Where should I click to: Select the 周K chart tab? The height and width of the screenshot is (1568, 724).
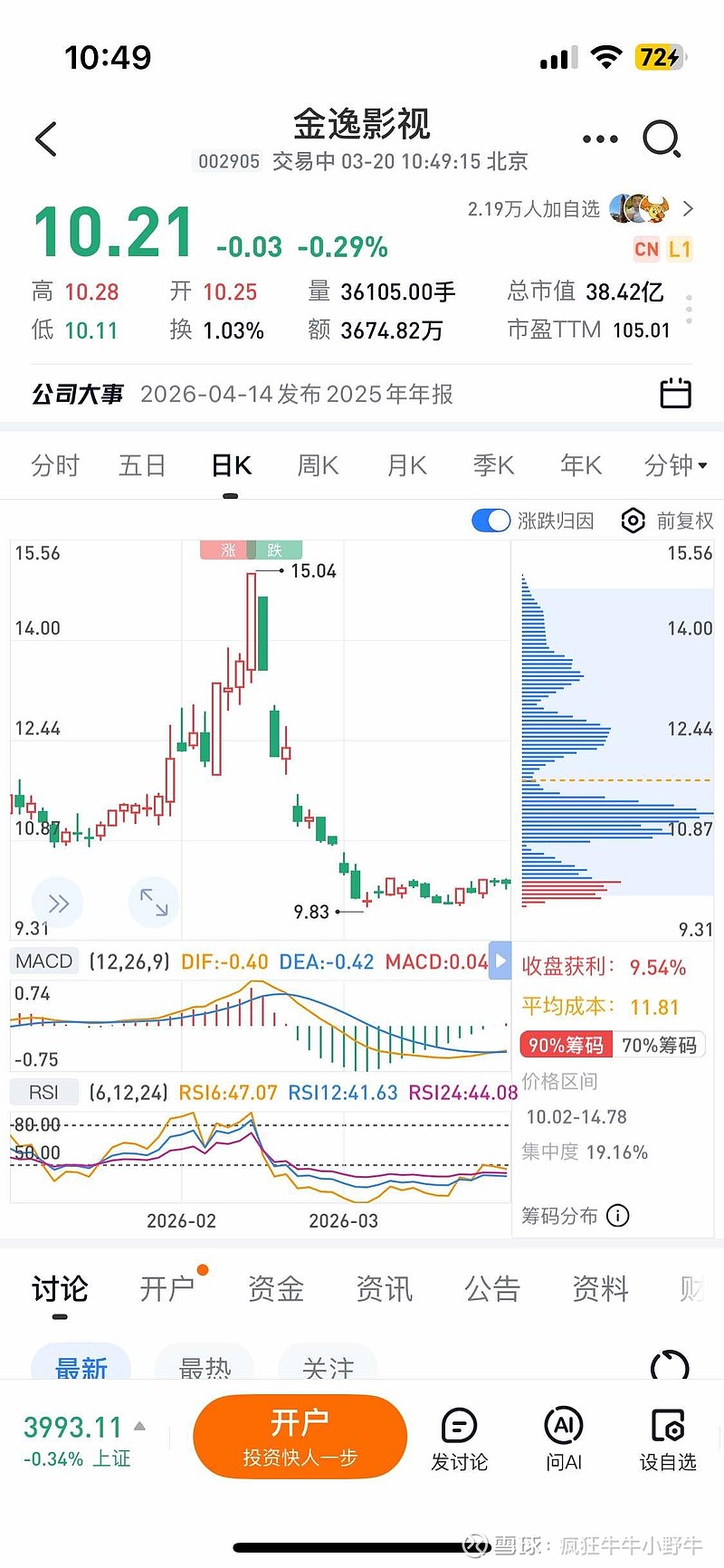click(318, 465)
